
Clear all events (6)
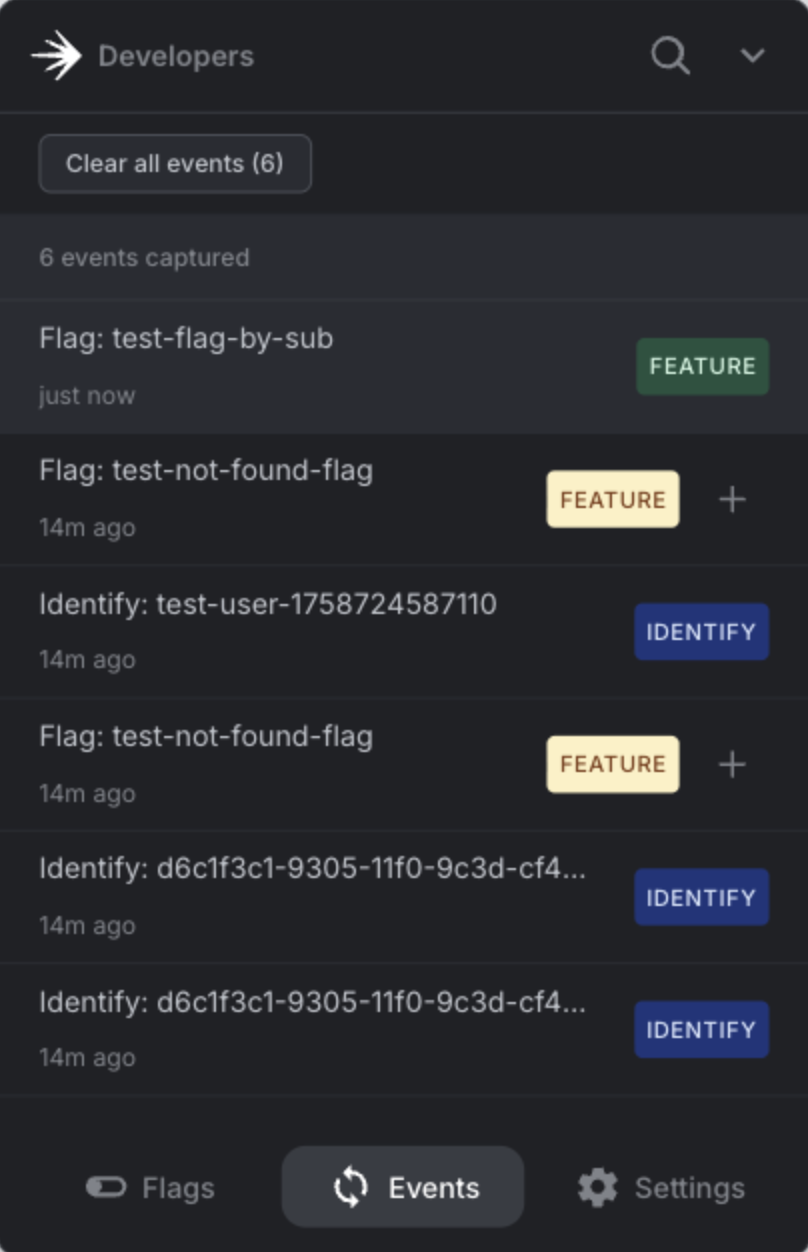(175, 164)
